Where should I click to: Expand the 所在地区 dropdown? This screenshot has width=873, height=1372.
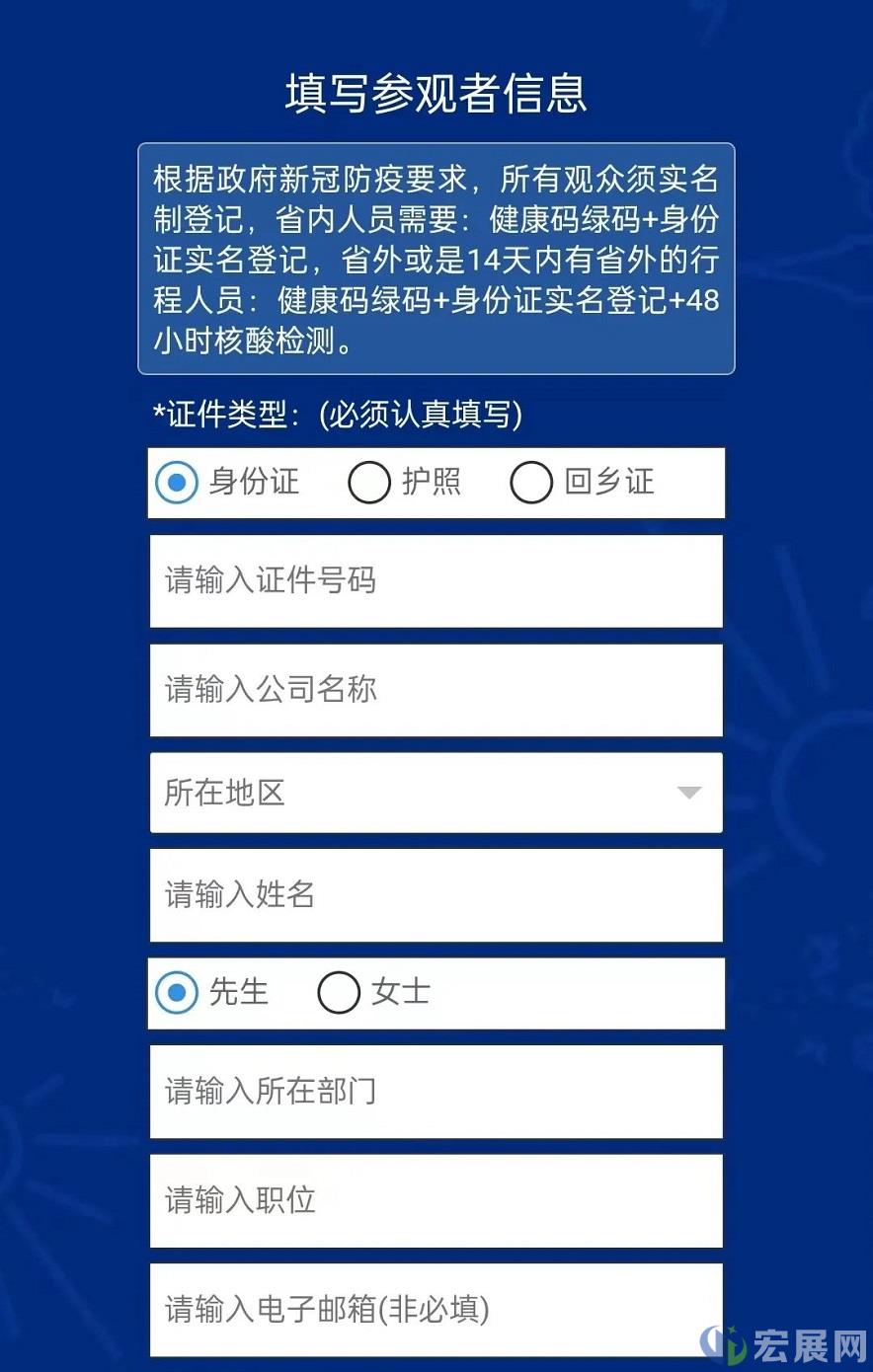coord(436,793)
